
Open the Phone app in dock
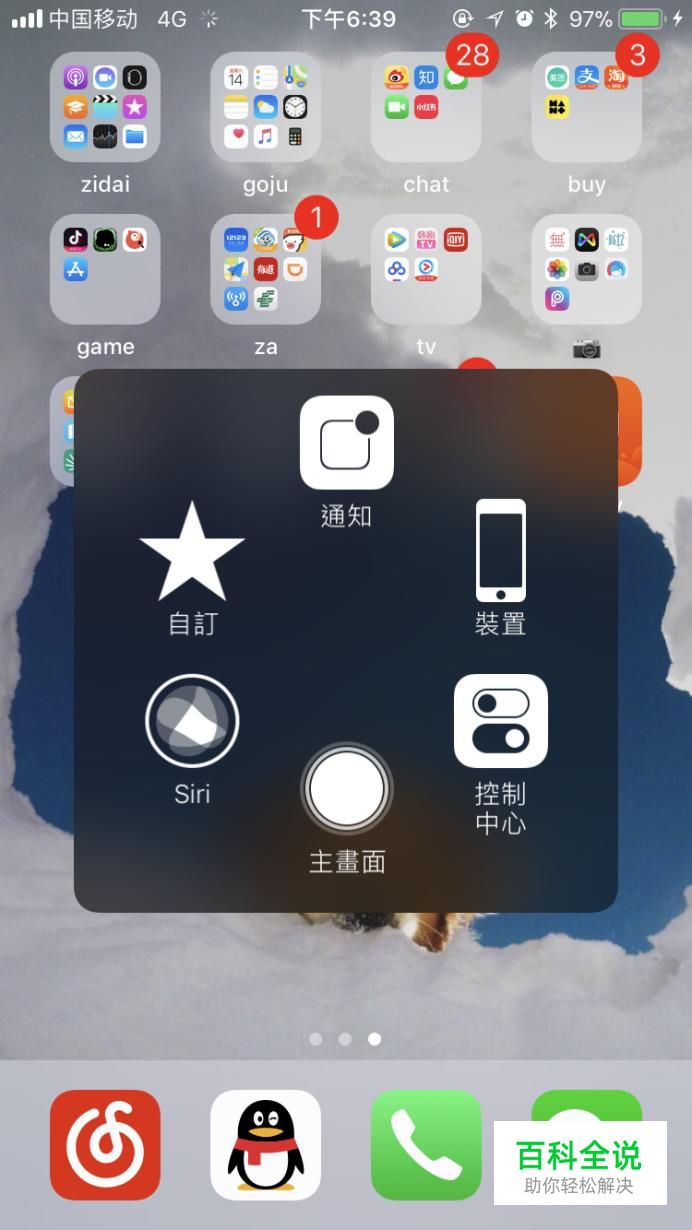pos(426,1145)
